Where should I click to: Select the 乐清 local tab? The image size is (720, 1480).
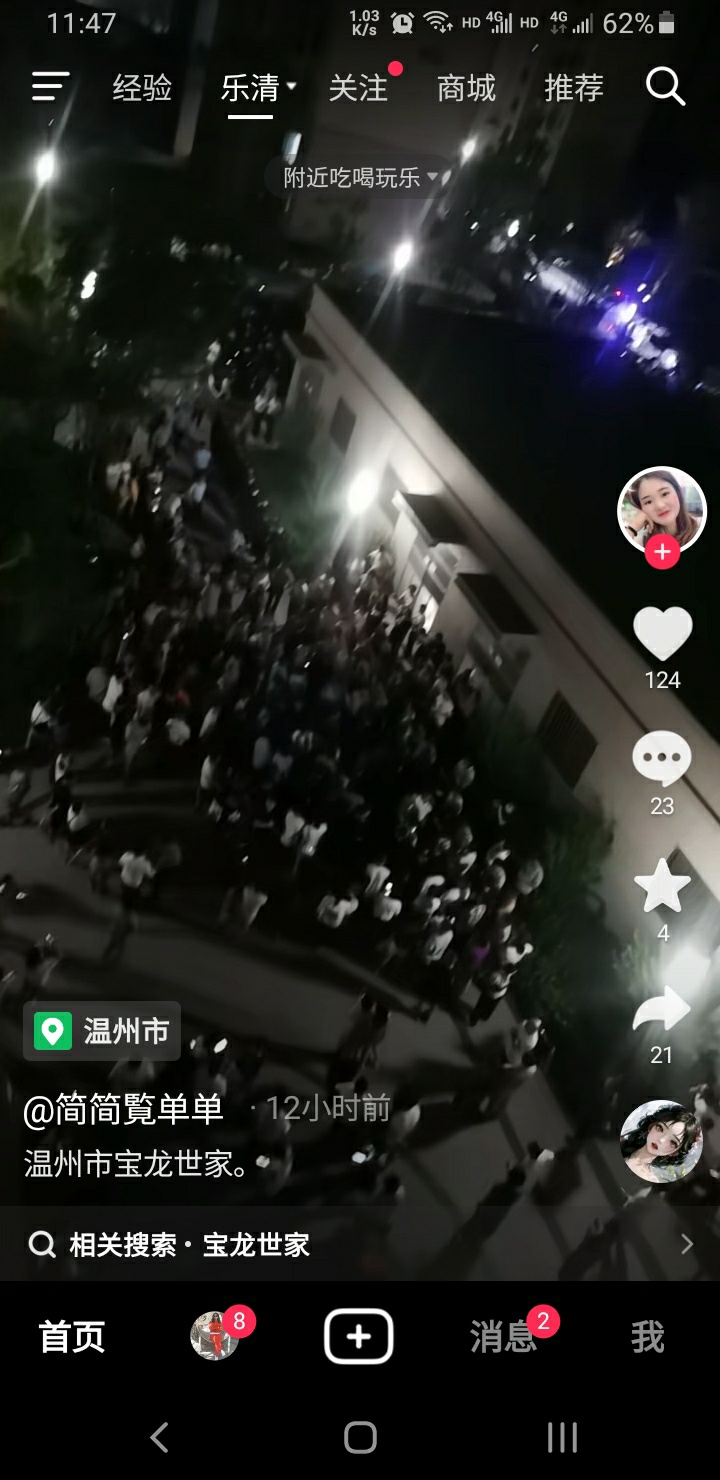coord(250,88)
